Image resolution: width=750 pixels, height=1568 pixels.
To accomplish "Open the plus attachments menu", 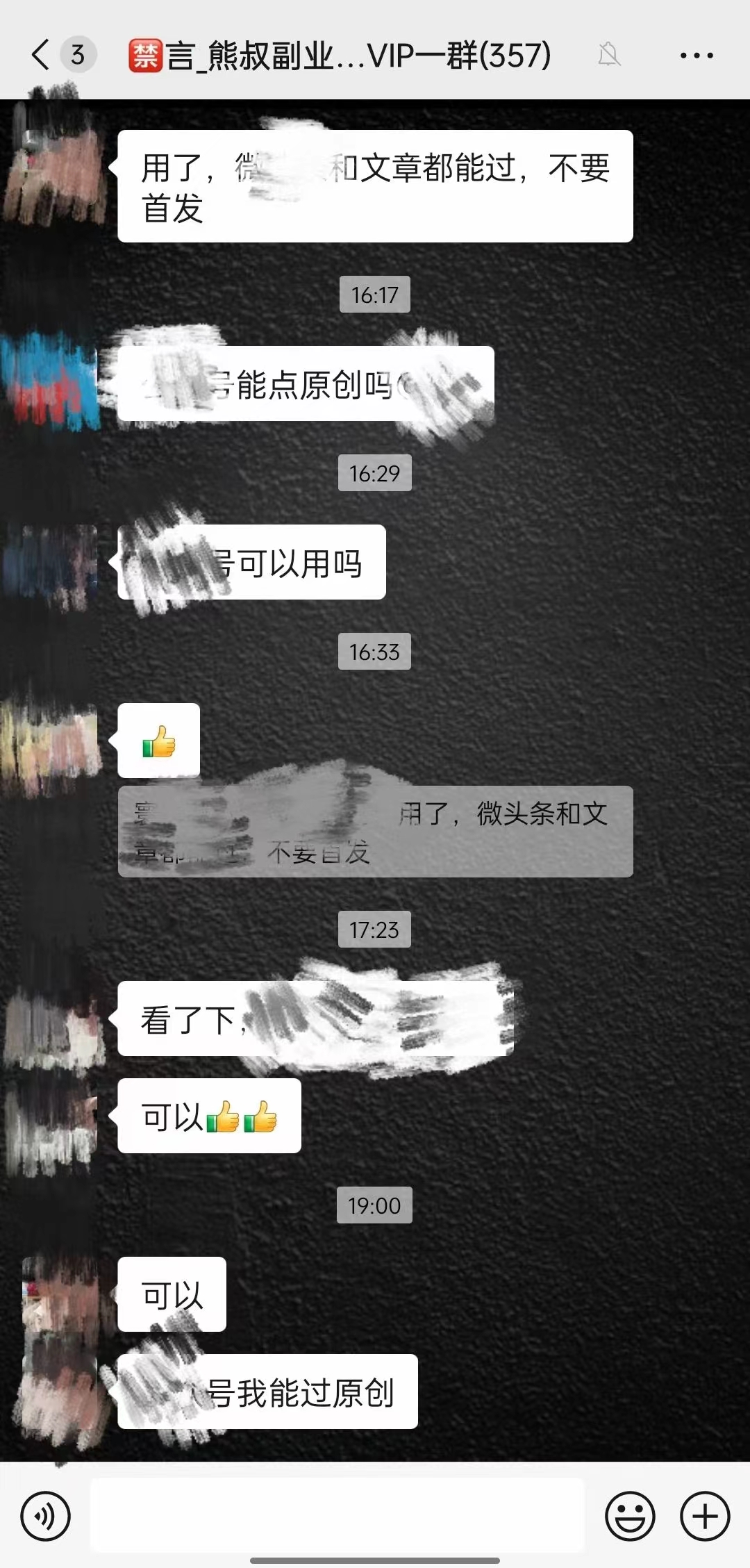I will [705, 1516].
